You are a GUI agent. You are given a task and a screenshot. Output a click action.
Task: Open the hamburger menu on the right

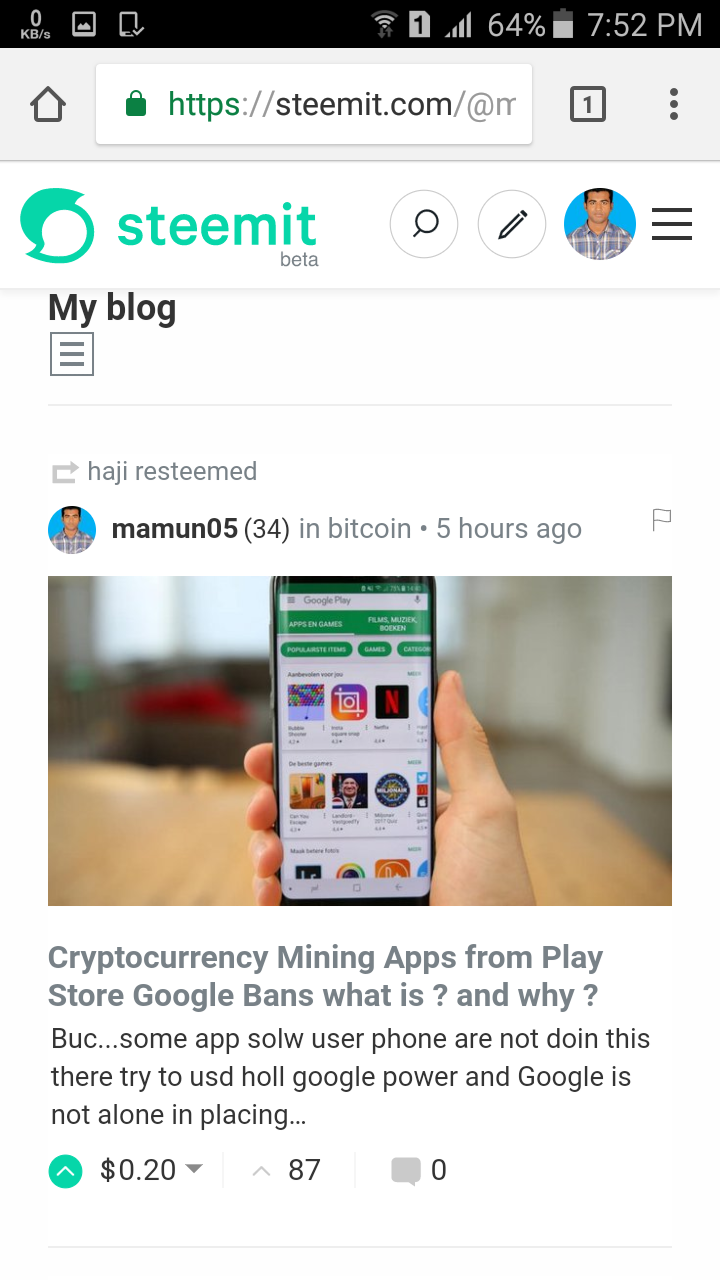[671, 224]
